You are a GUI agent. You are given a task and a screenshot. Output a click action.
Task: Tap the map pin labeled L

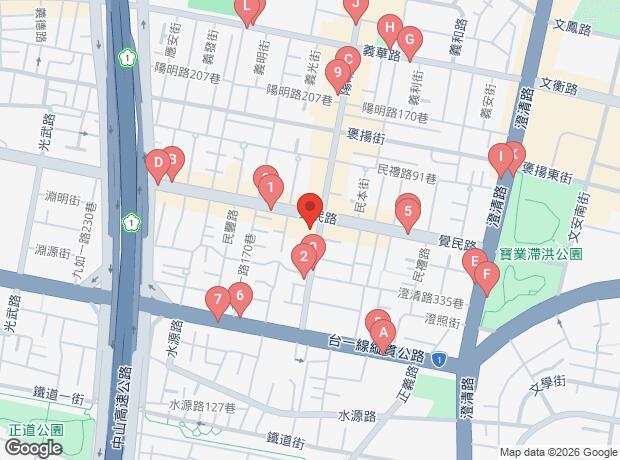248,8
